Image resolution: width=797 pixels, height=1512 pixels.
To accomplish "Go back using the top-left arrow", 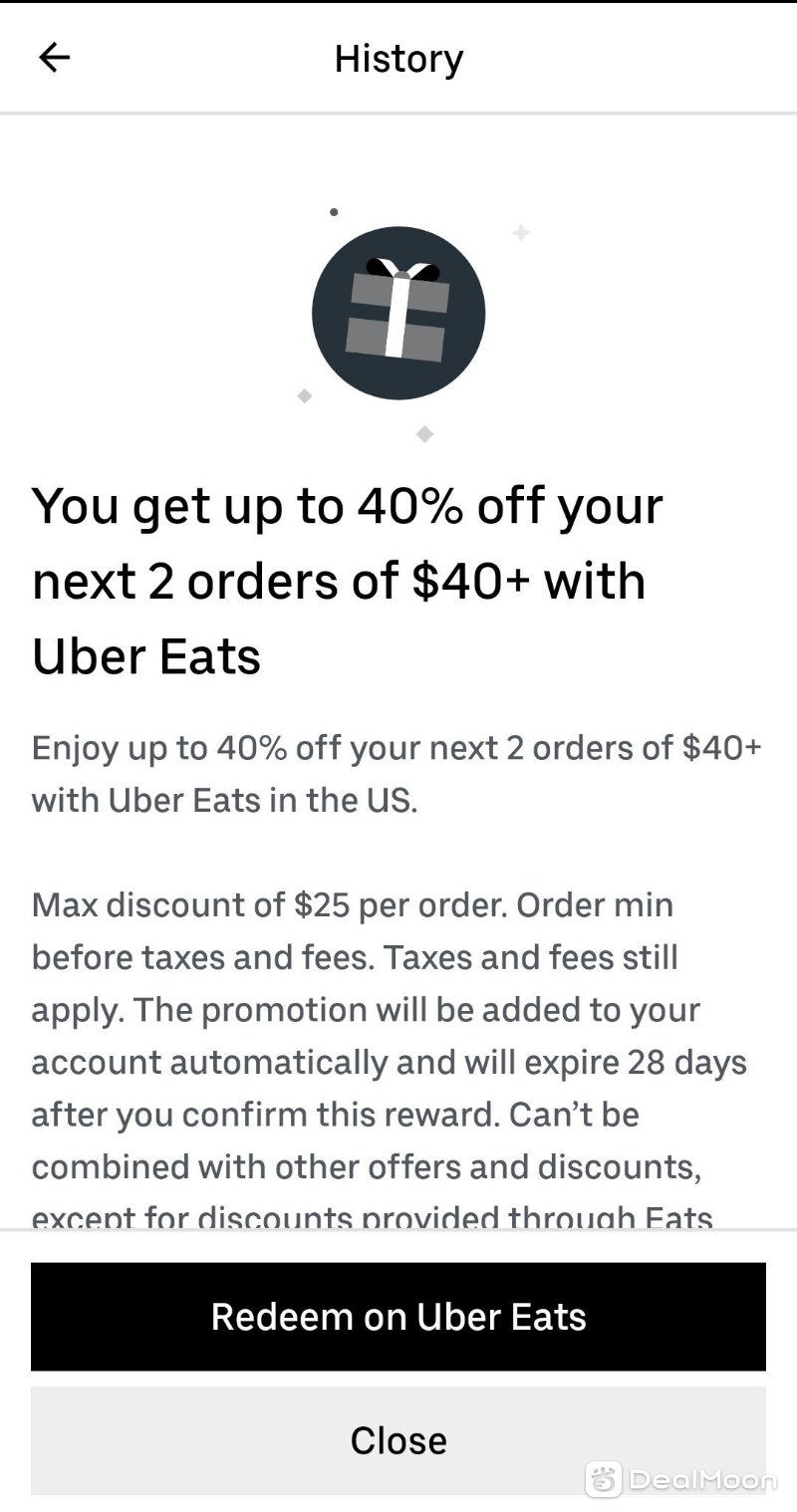I will pos(54,58).
